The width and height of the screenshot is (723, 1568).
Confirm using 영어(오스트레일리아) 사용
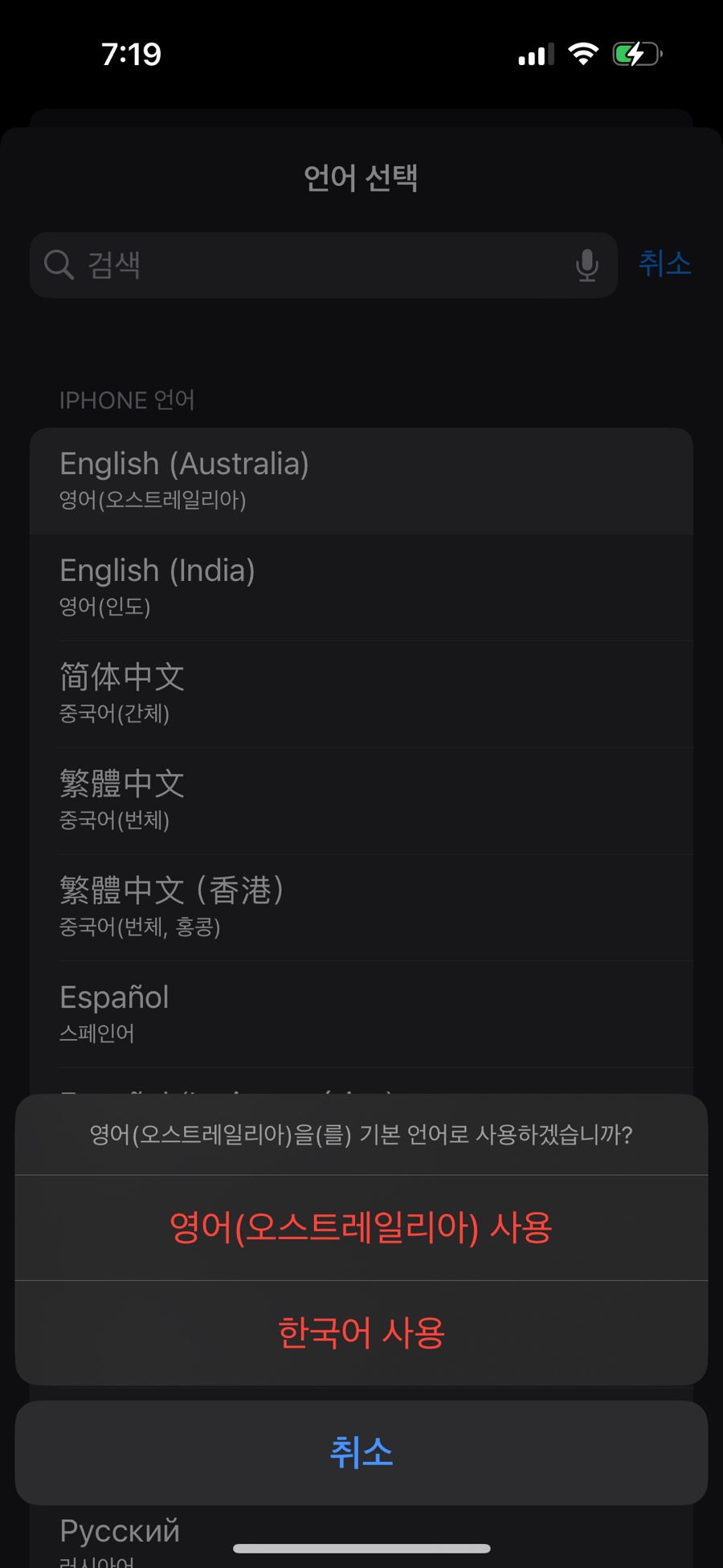pyautogui.click(x=361, y=1227)
